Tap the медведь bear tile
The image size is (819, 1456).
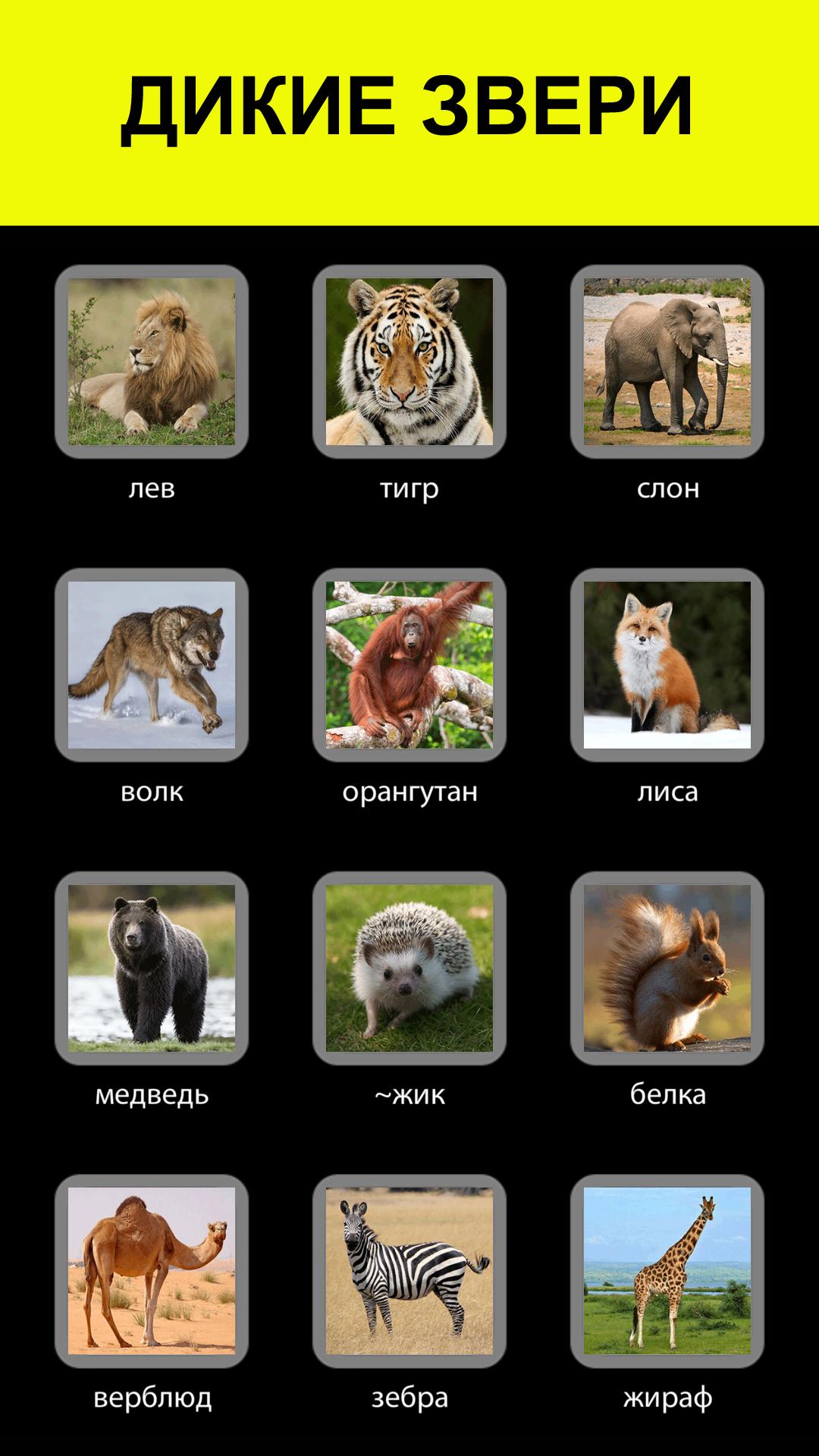152,968
